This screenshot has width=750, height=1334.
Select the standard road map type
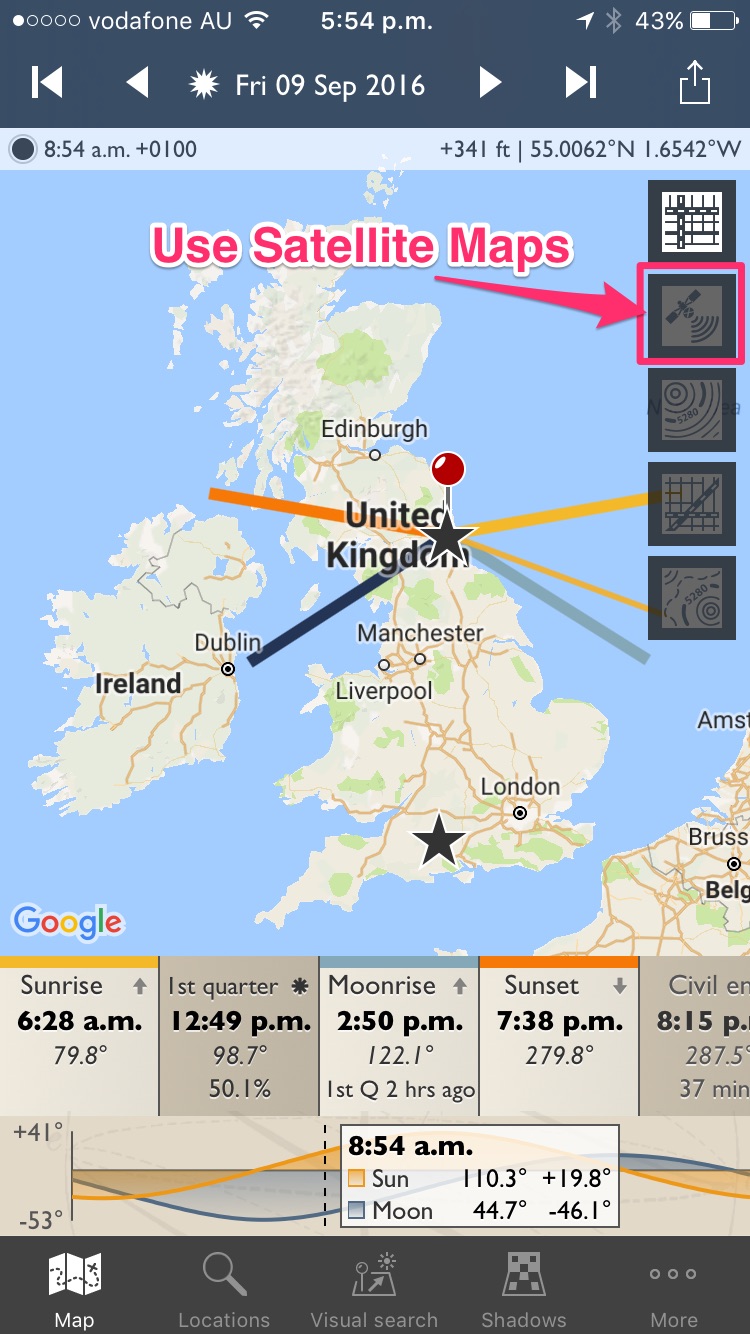coord(692,219)
